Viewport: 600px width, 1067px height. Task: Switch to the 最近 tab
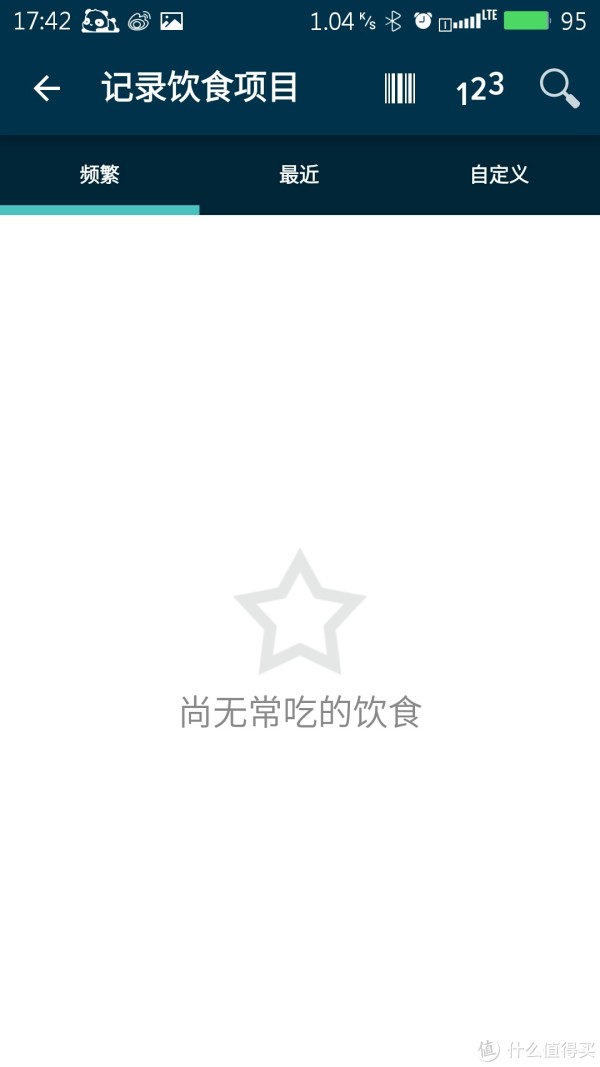299,175
